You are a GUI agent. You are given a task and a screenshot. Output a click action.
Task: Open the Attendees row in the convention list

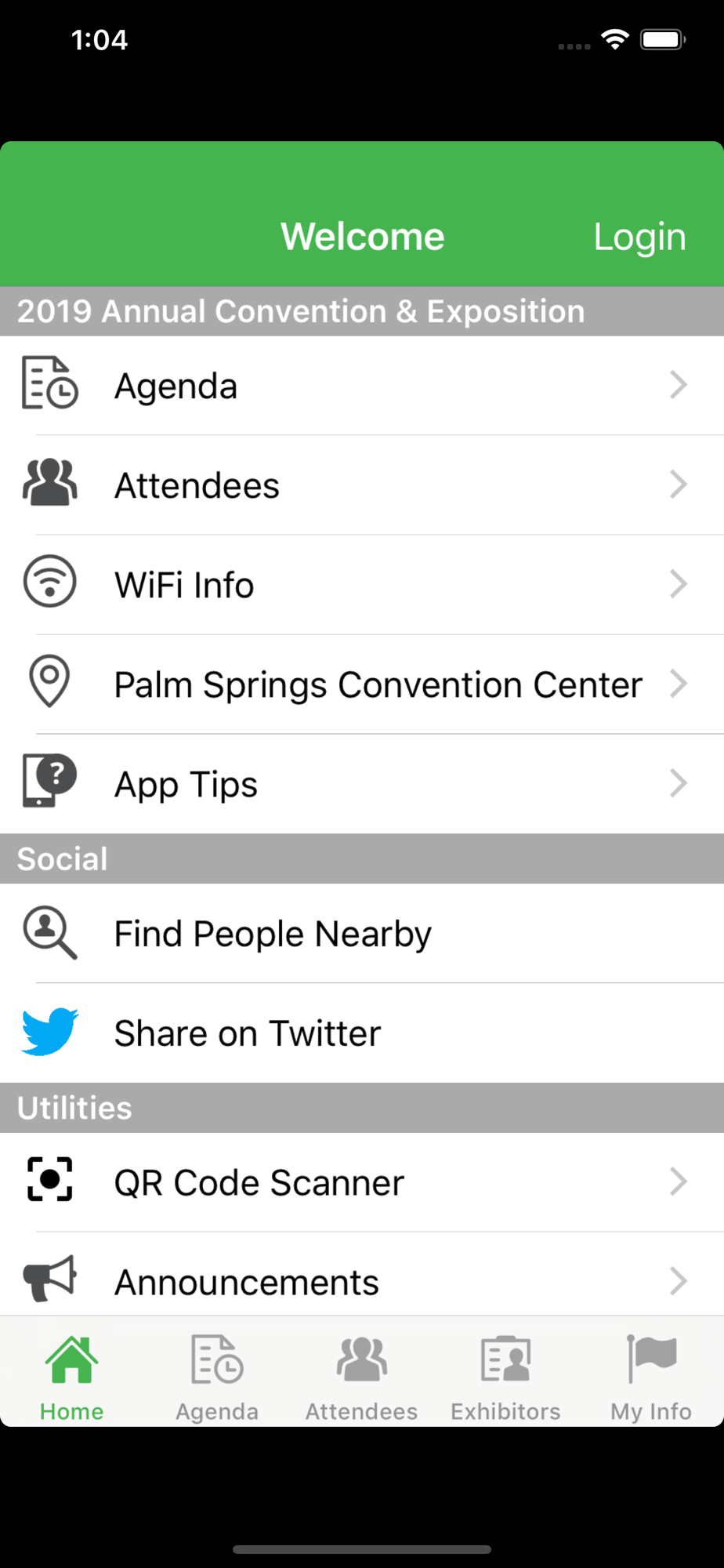(360, 485)
